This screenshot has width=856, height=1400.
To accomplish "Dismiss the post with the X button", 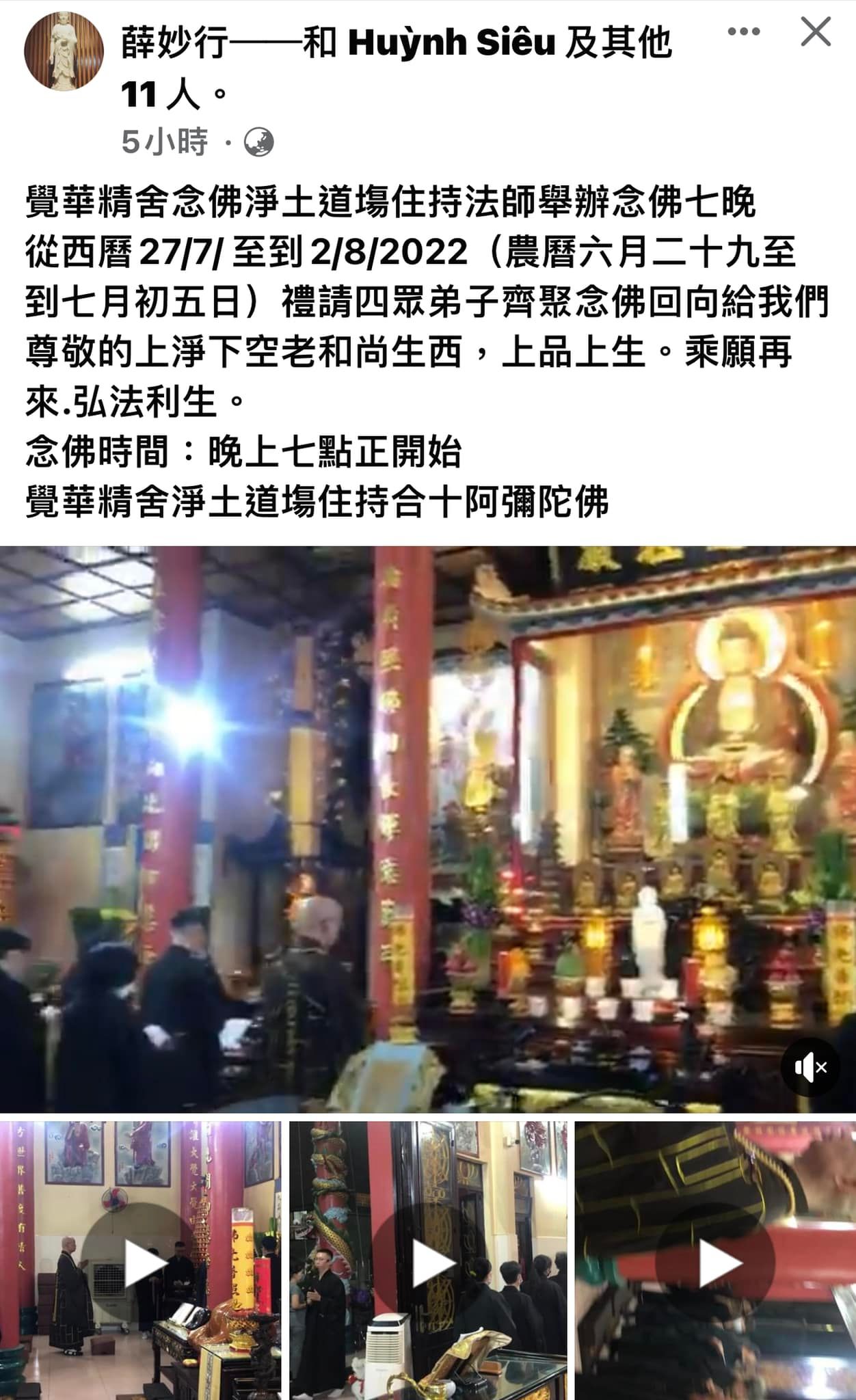I will pyautogui.click(x=816, y=32).
